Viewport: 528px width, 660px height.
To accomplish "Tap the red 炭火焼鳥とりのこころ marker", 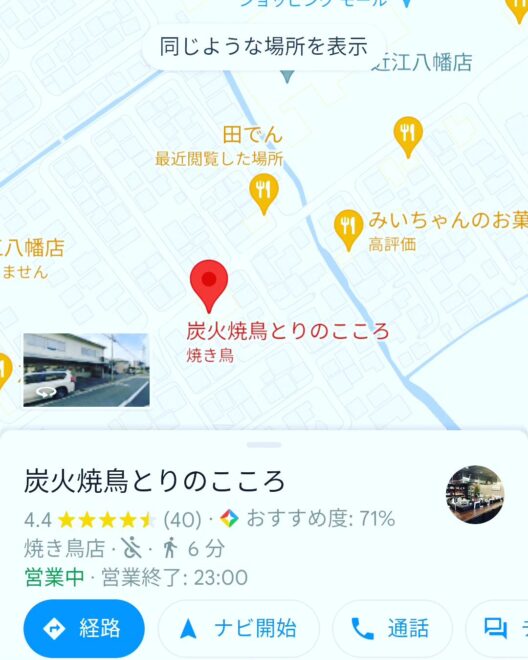I will pyautogui.click(x=209, y=285).
